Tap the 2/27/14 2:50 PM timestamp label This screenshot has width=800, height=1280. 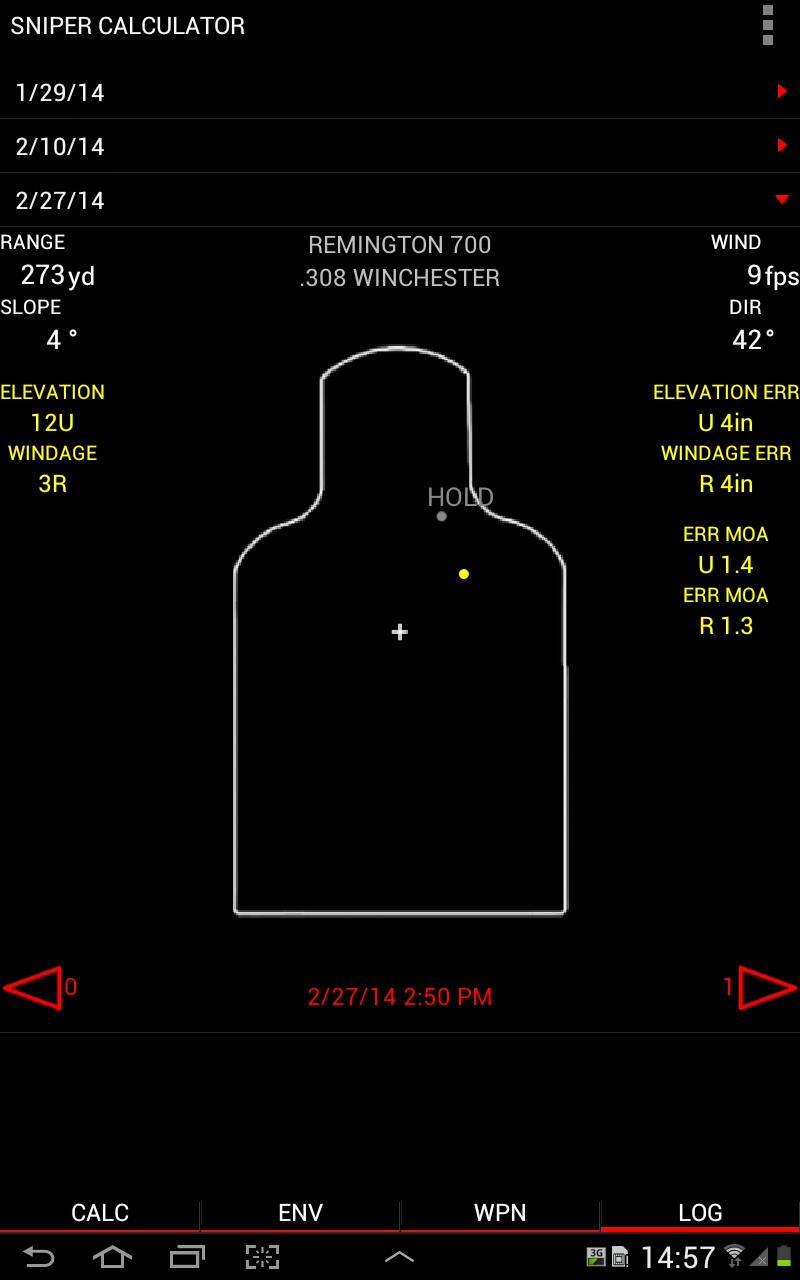[400, 996]
